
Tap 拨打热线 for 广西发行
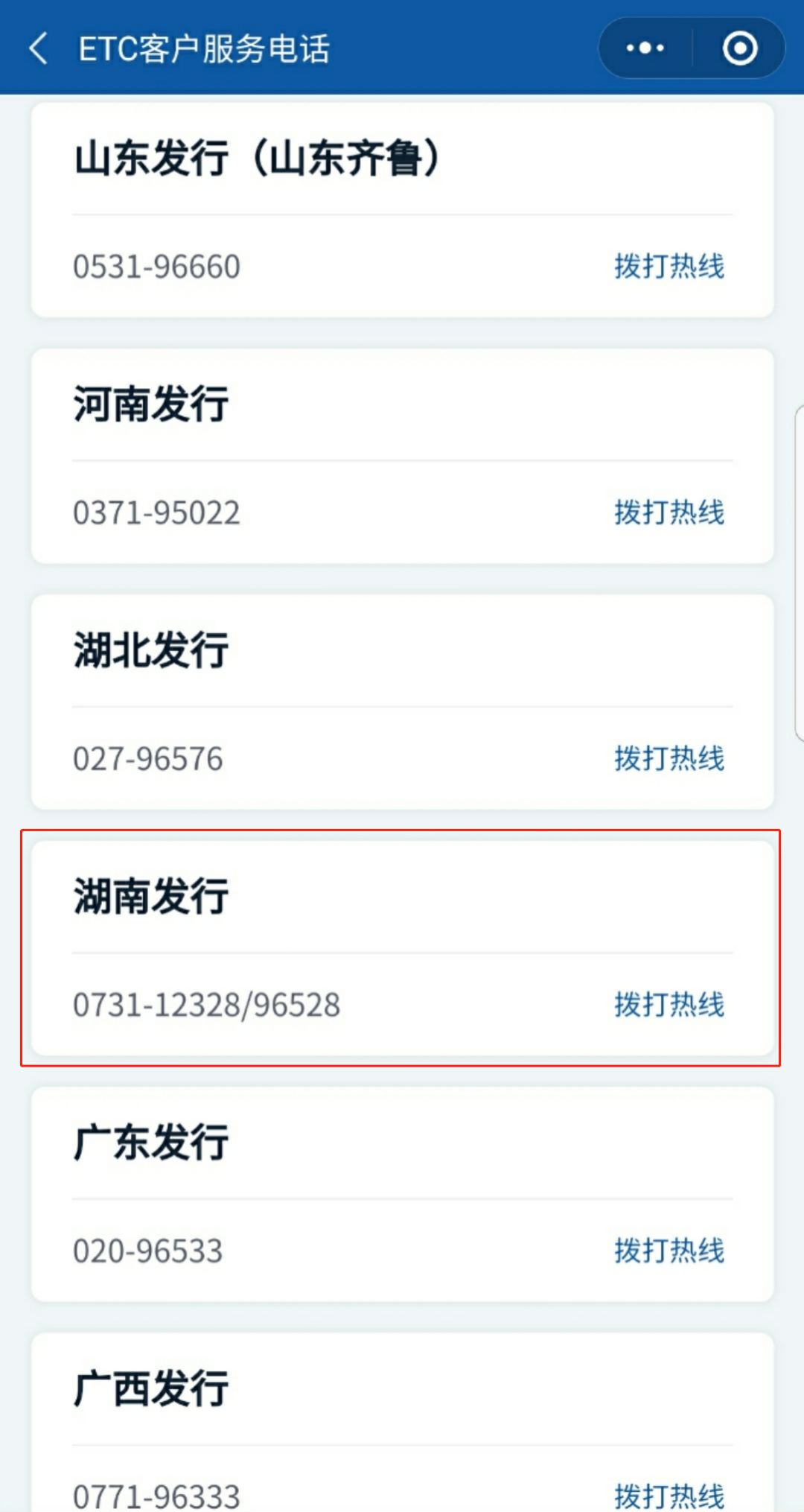(x=669, y=1495)
